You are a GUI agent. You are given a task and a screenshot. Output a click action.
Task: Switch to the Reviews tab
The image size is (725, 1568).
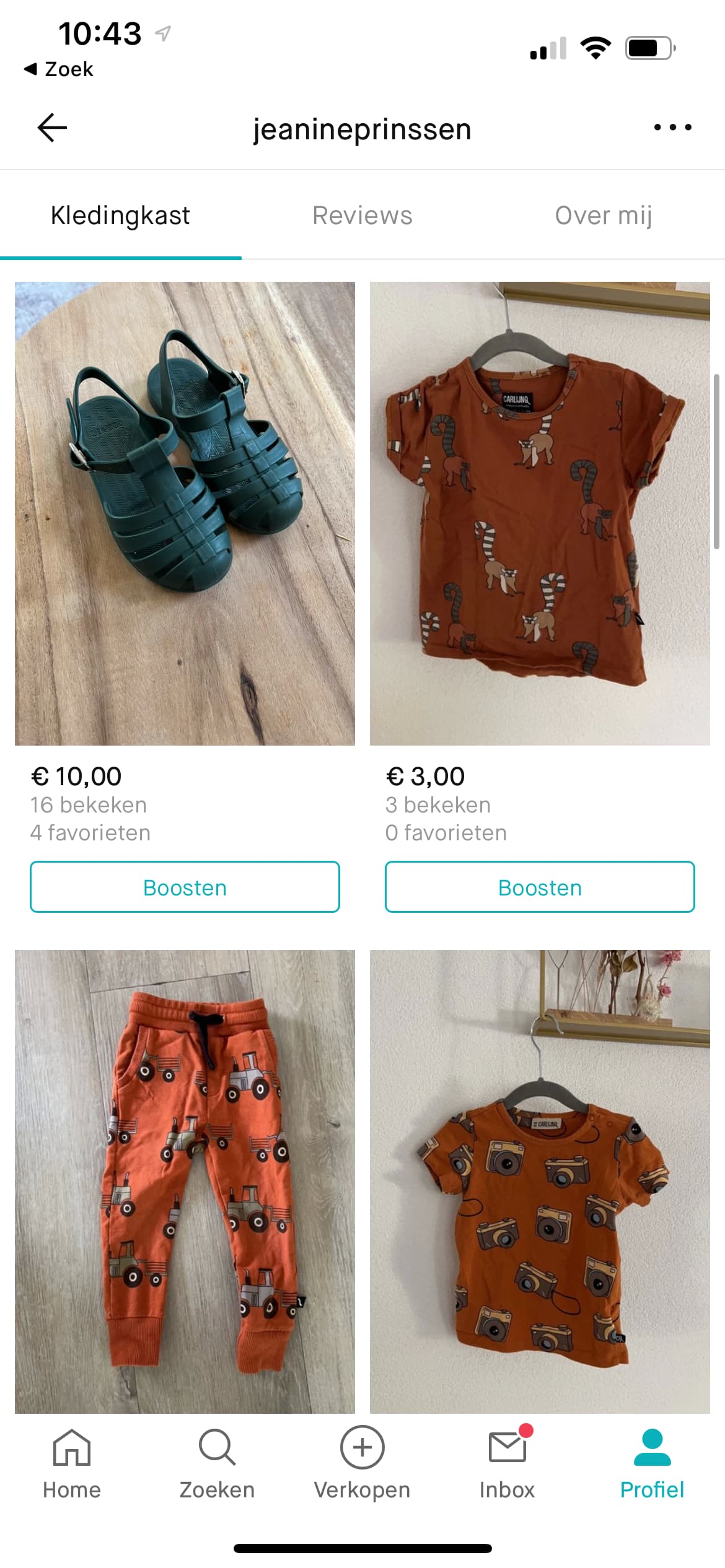pos(362,216)
